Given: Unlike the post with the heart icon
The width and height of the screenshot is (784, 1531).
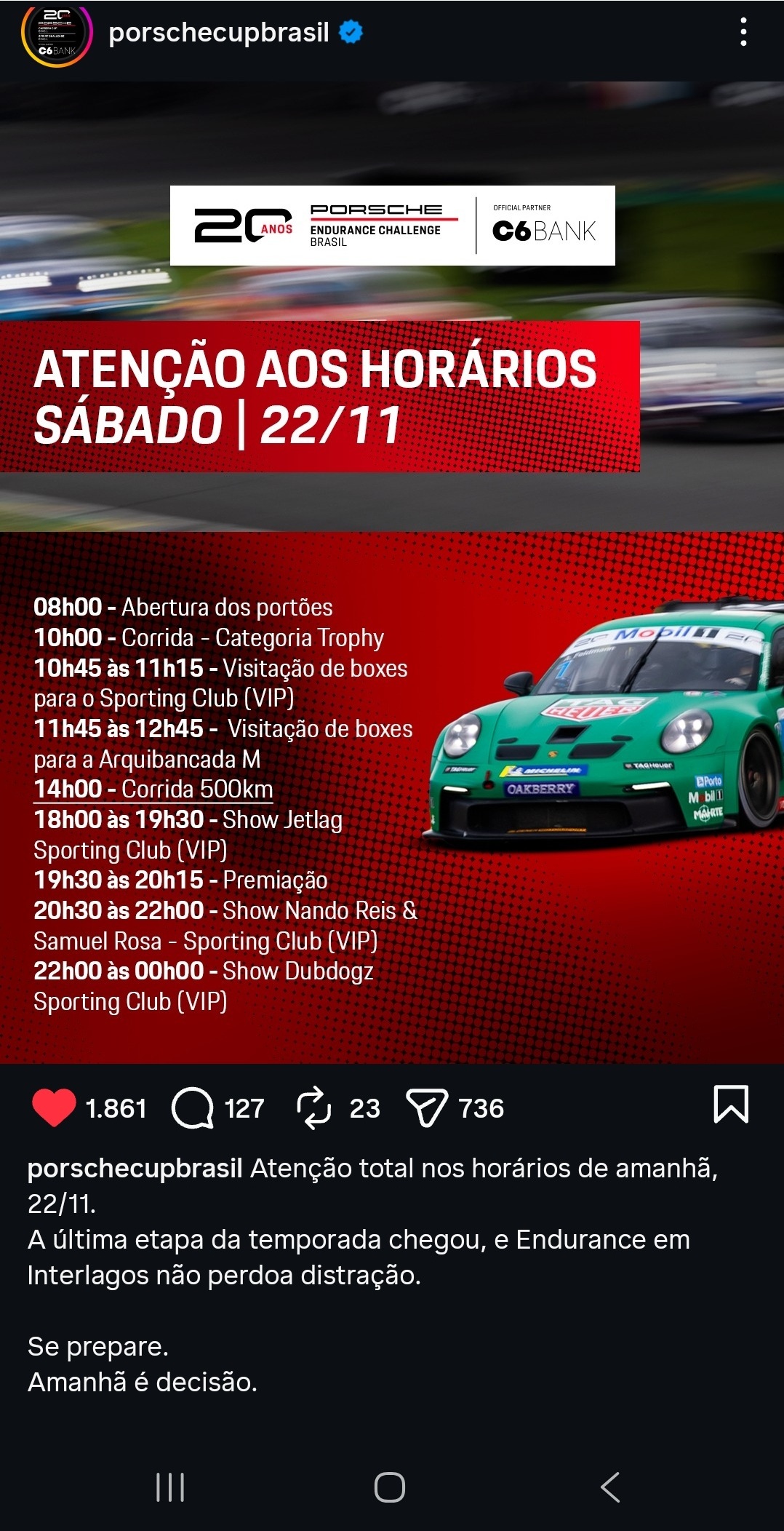Looking at the screenshot, I should pyautogui.click(x=55, y=1108).
